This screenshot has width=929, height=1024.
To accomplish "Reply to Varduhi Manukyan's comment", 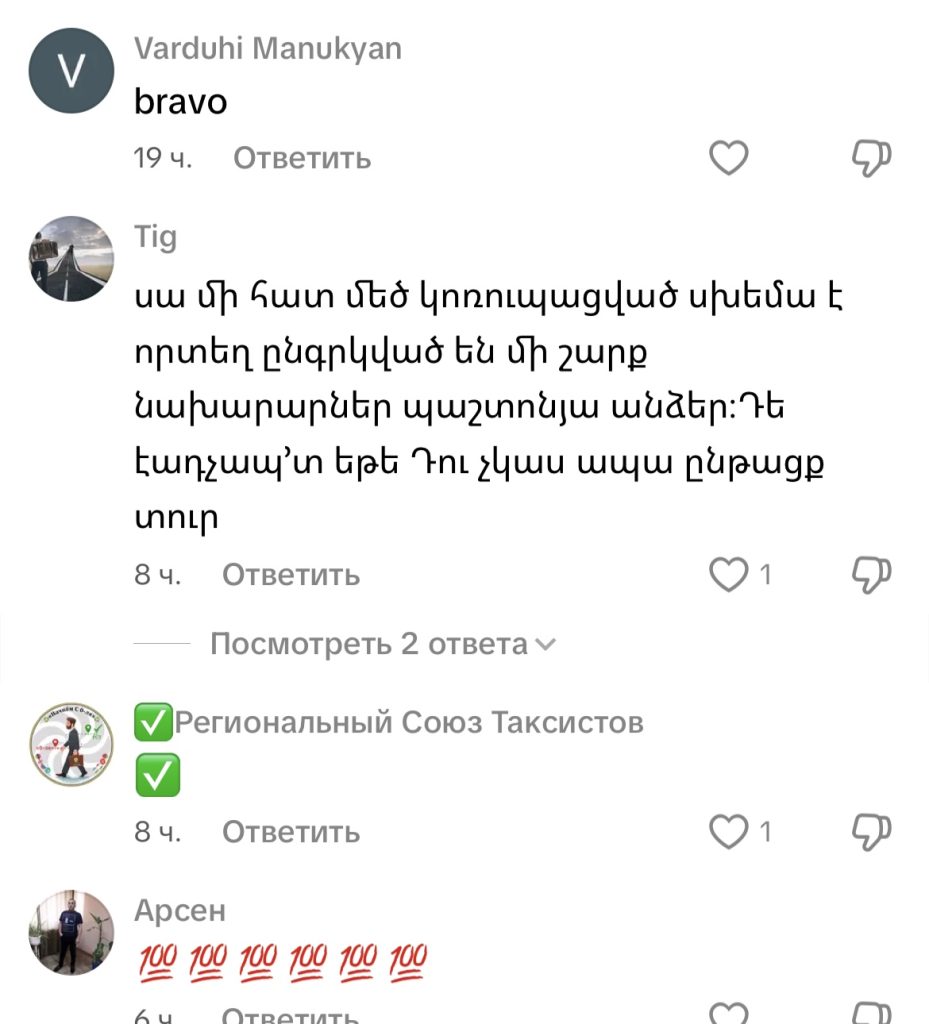I will [302, 158].
